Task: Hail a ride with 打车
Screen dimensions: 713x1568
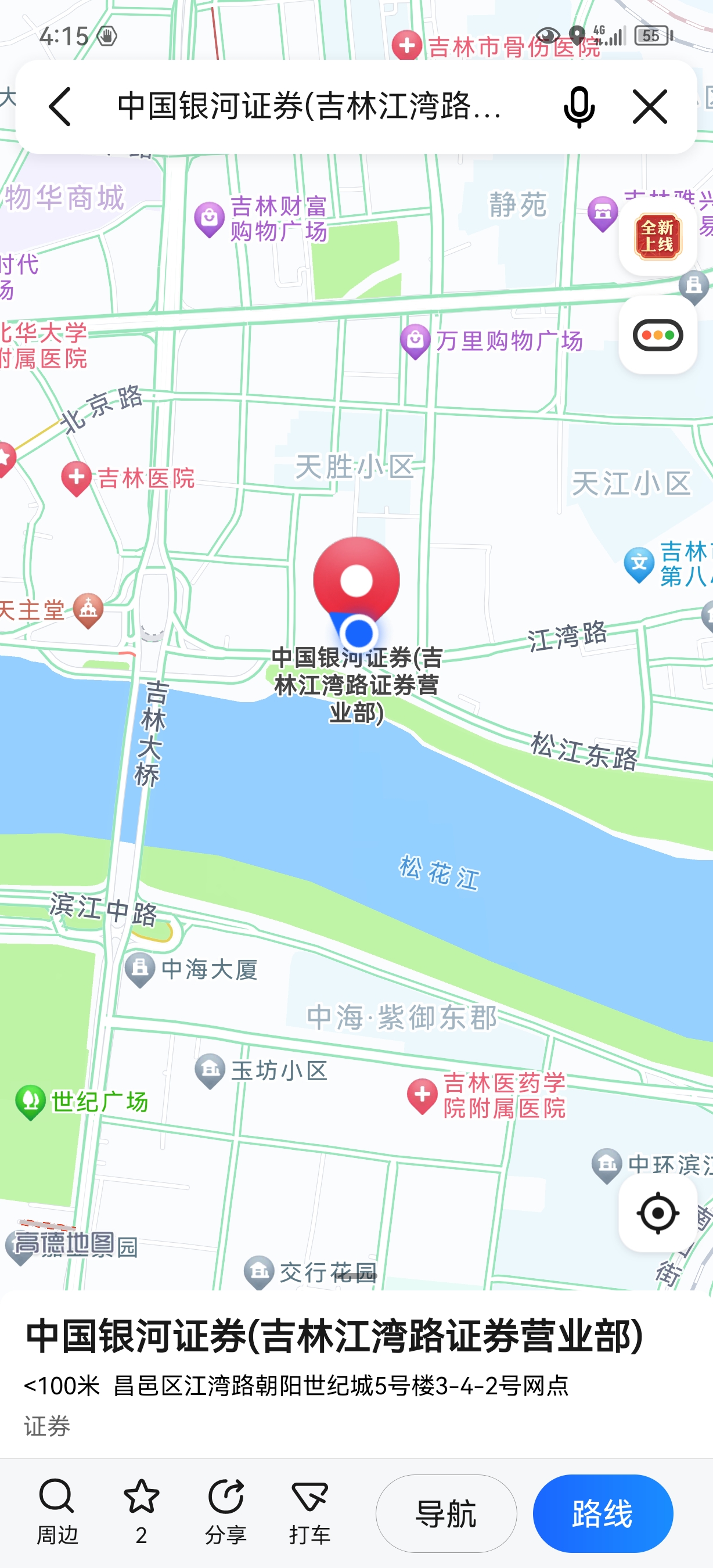Action: 309,1513
